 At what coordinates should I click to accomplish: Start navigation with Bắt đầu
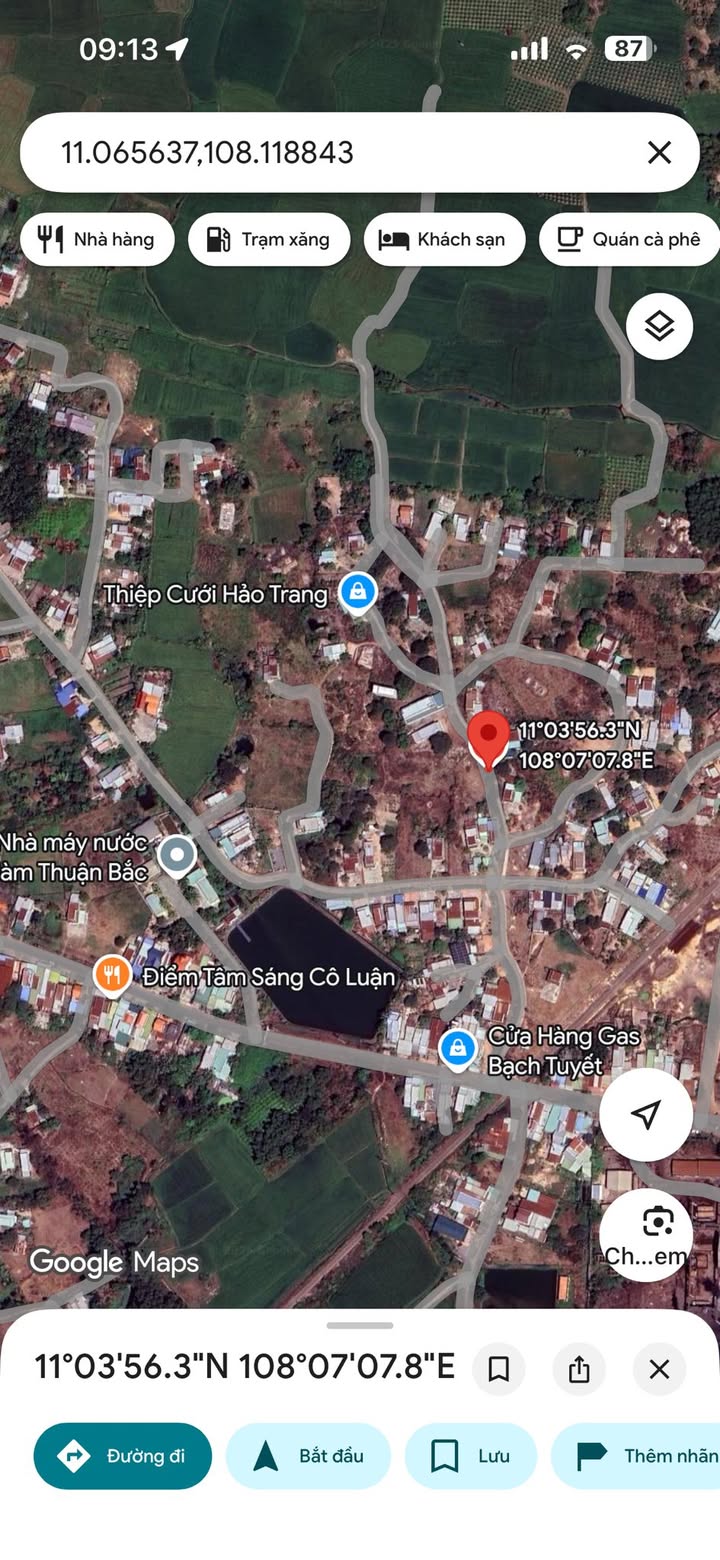click(x=308, y=1456)
